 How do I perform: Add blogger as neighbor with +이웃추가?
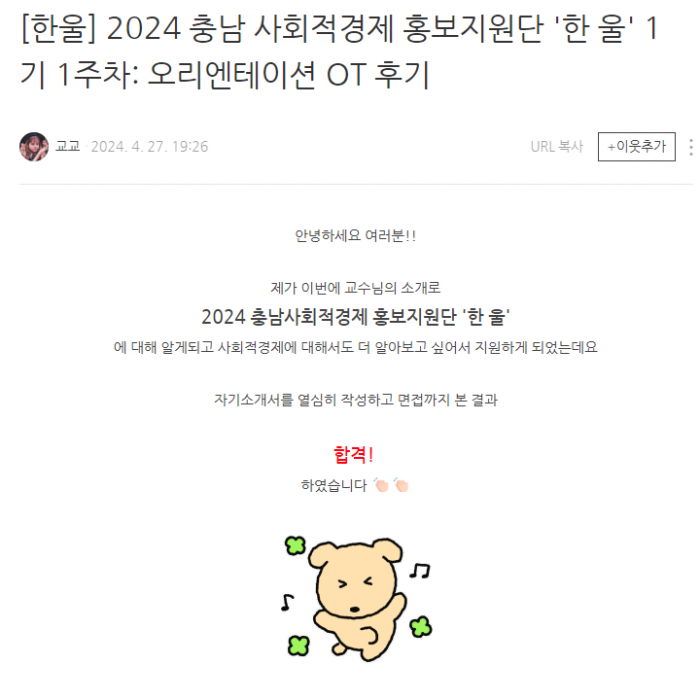click(636, 146)
